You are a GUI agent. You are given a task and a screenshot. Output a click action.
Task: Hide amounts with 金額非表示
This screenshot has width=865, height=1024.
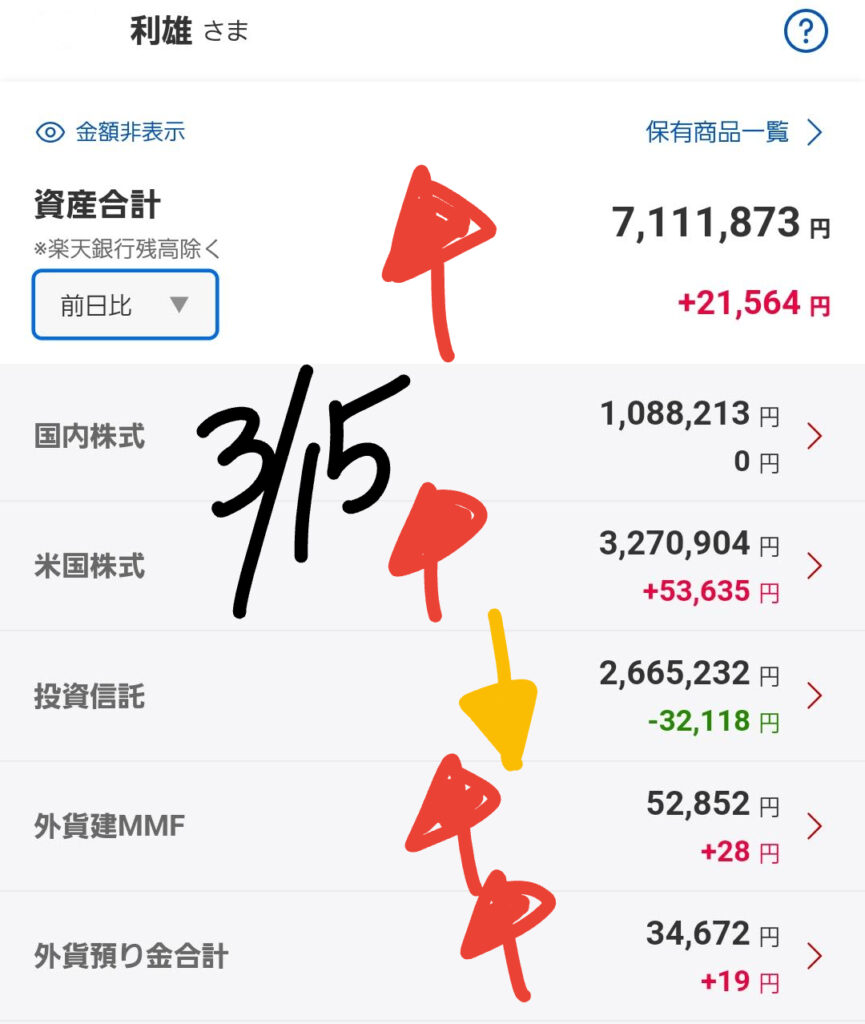(111, 132)
